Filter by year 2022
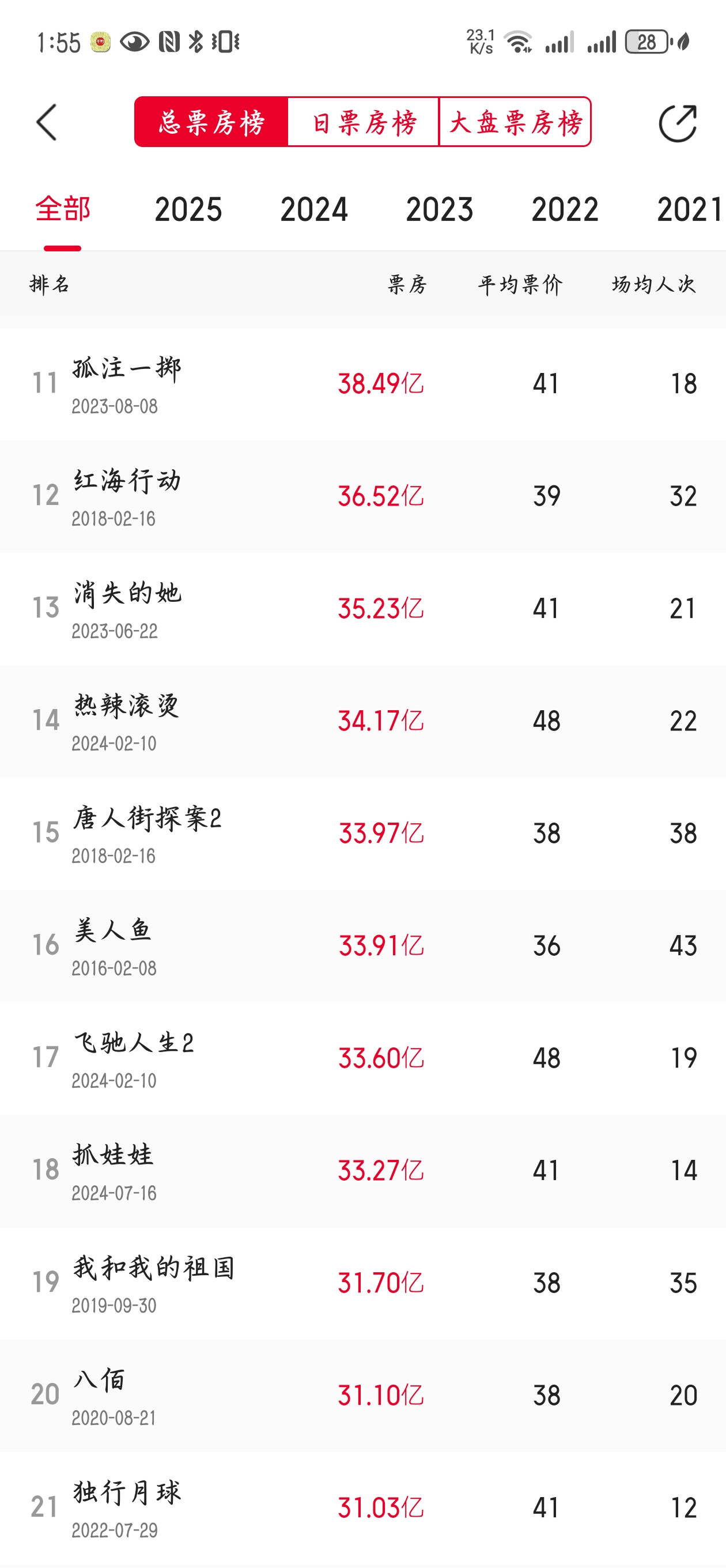Image resolution: width=726 pixels, height=1568 pixels. 565,209
